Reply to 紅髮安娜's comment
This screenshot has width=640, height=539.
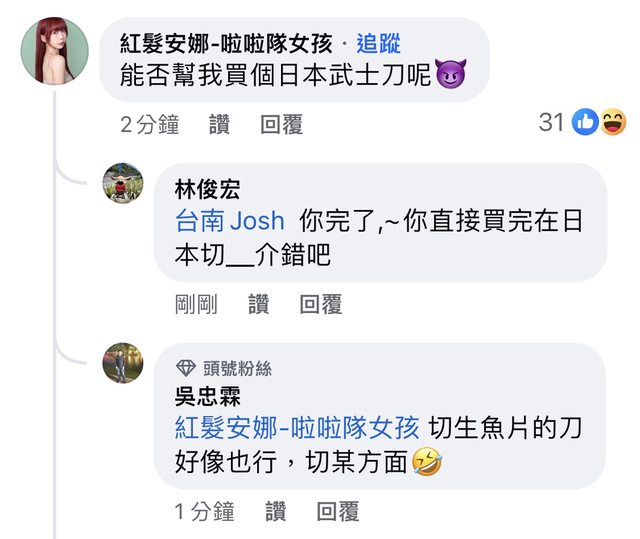click(281, 124)
